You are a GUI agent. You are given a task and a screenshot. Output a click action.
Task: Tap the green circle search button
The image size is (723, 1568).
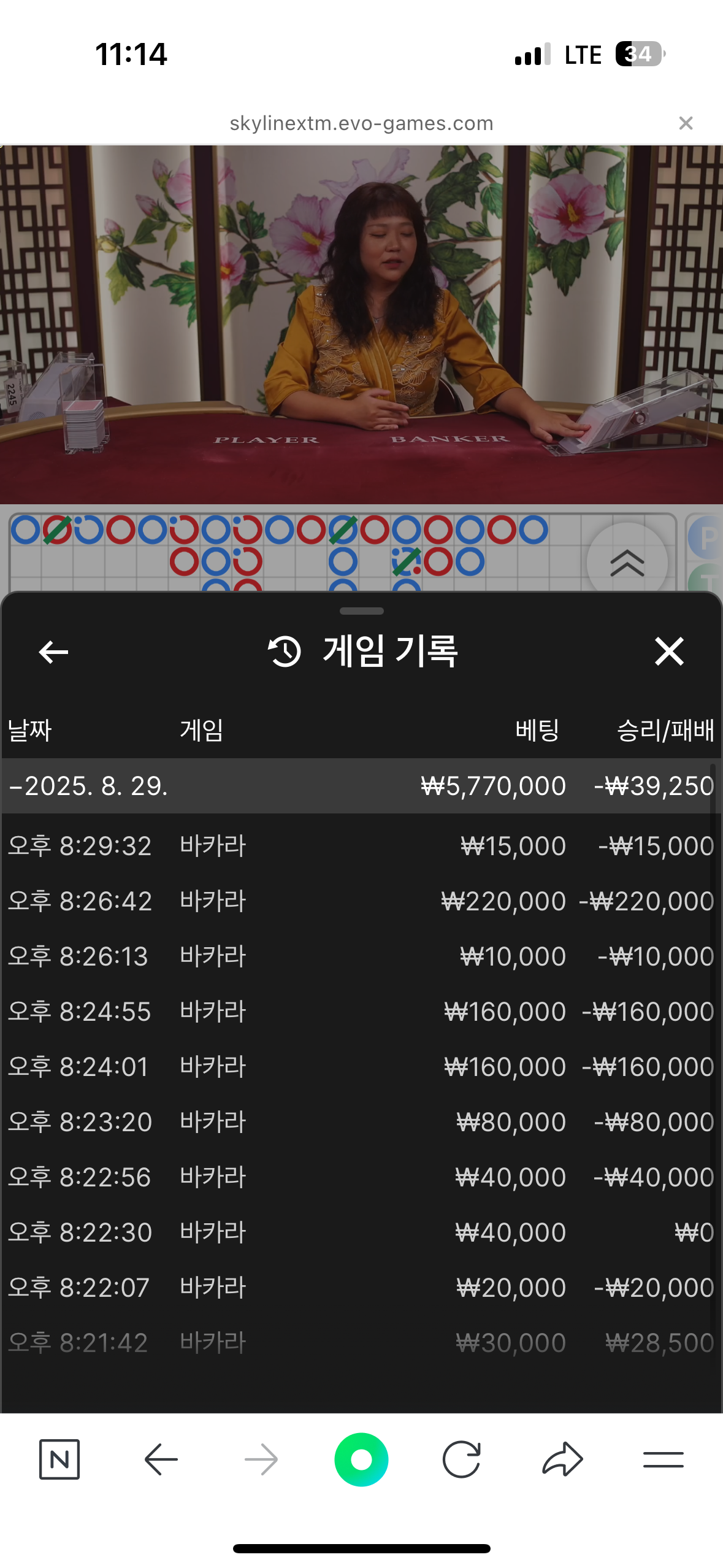click(x=361, y=1459)
